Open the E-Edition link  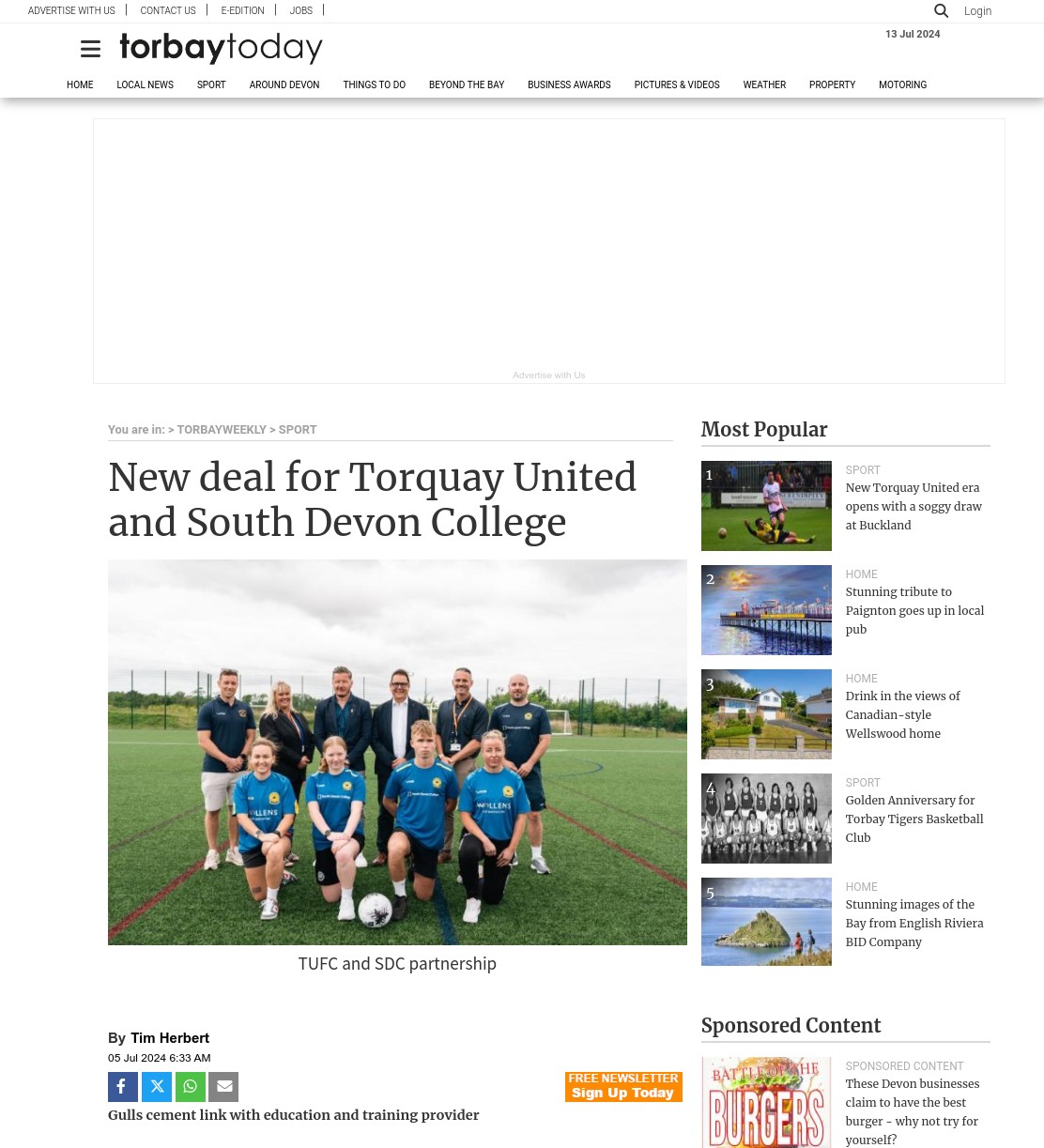click(x=242, y=10)
